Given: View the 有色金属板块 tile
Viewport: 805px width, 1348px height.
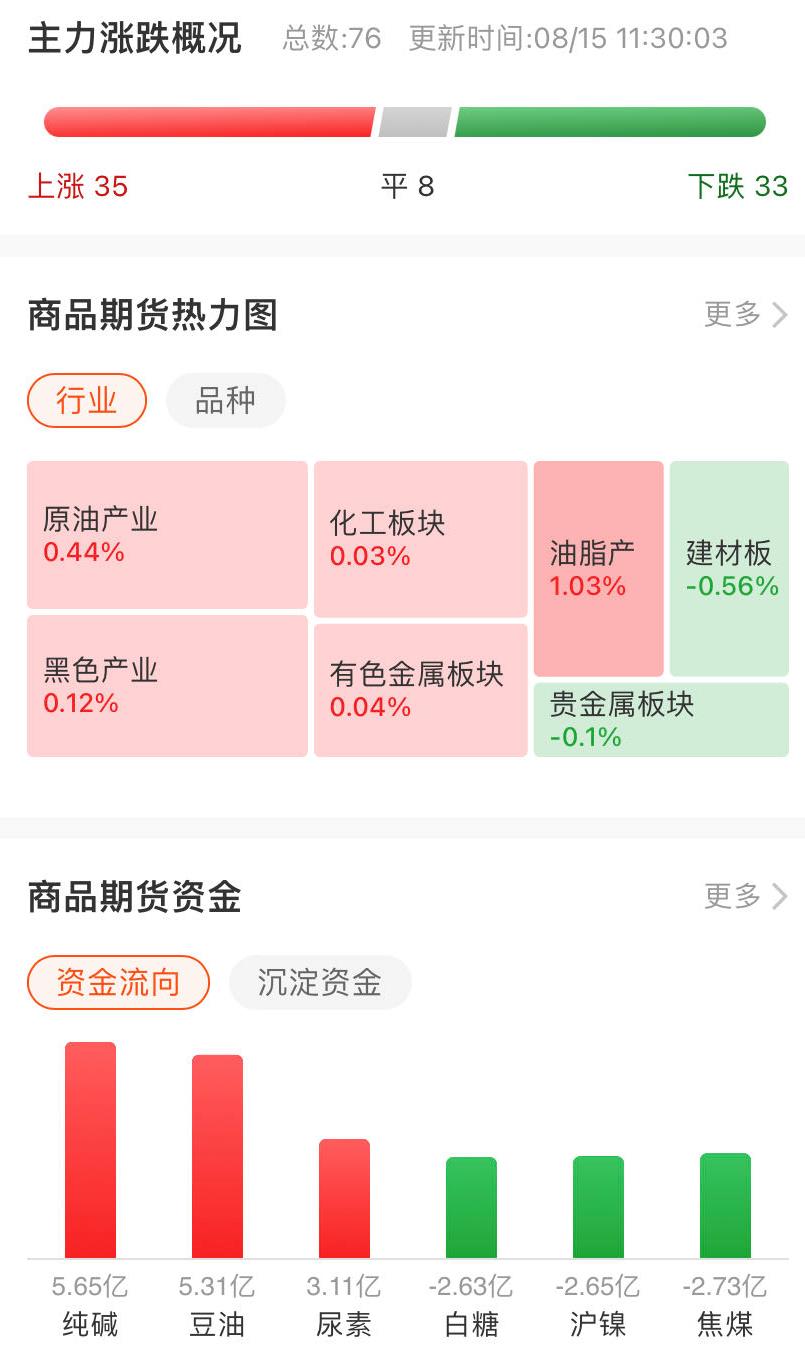Looking at the screenshot, I should tap(420, 690).
